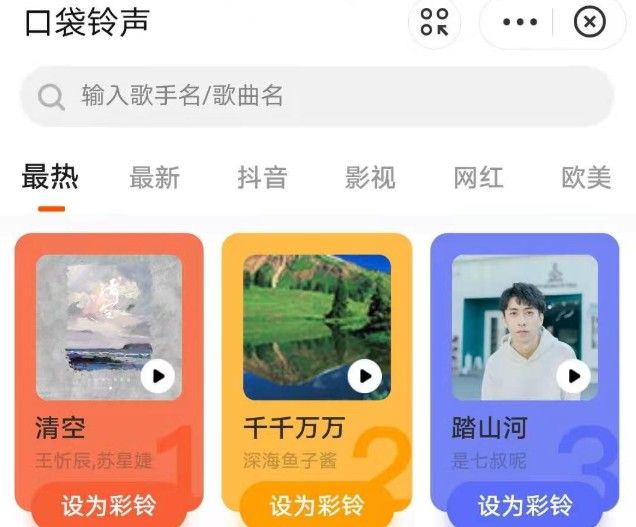The width and height of the screenshot is (636, 527).
Task: Close the 口袋铃声 mini program
Action: click(590, 22)
